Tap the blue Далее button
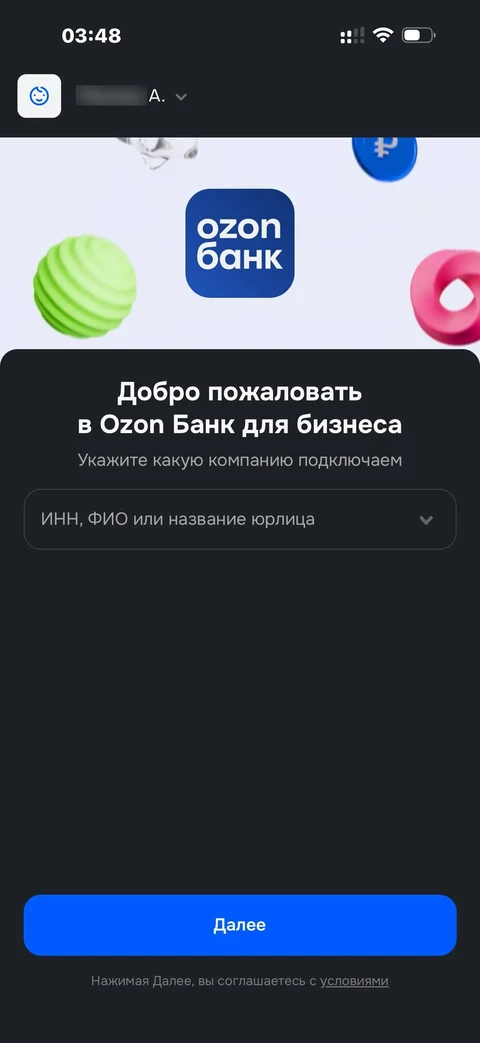The width and height of the screenshot is (480, 1043). coord(240,925)
